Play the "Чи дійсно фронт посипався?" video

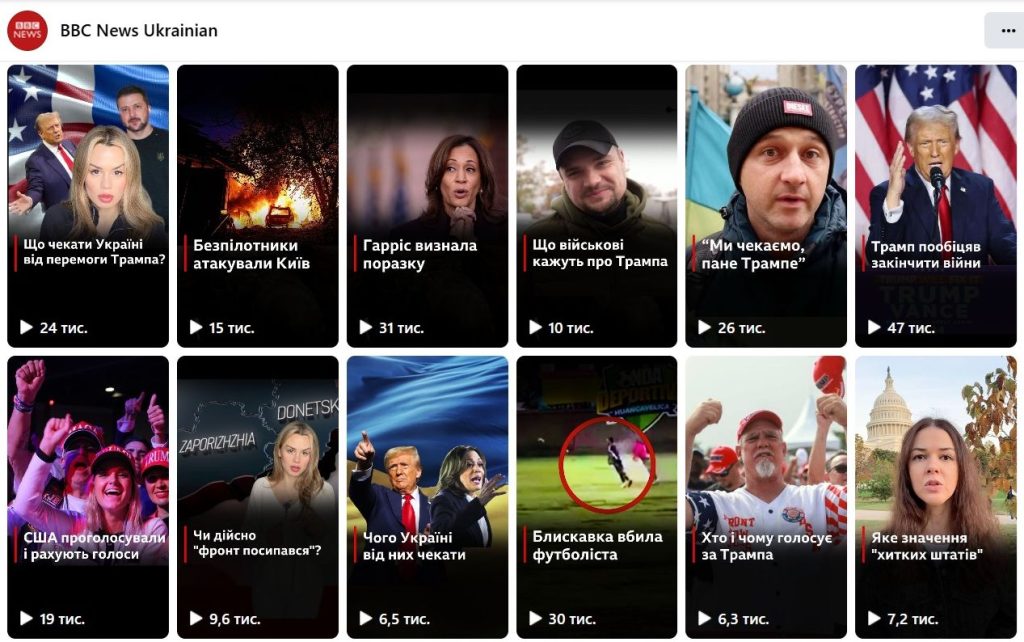(x=258, y=497)
